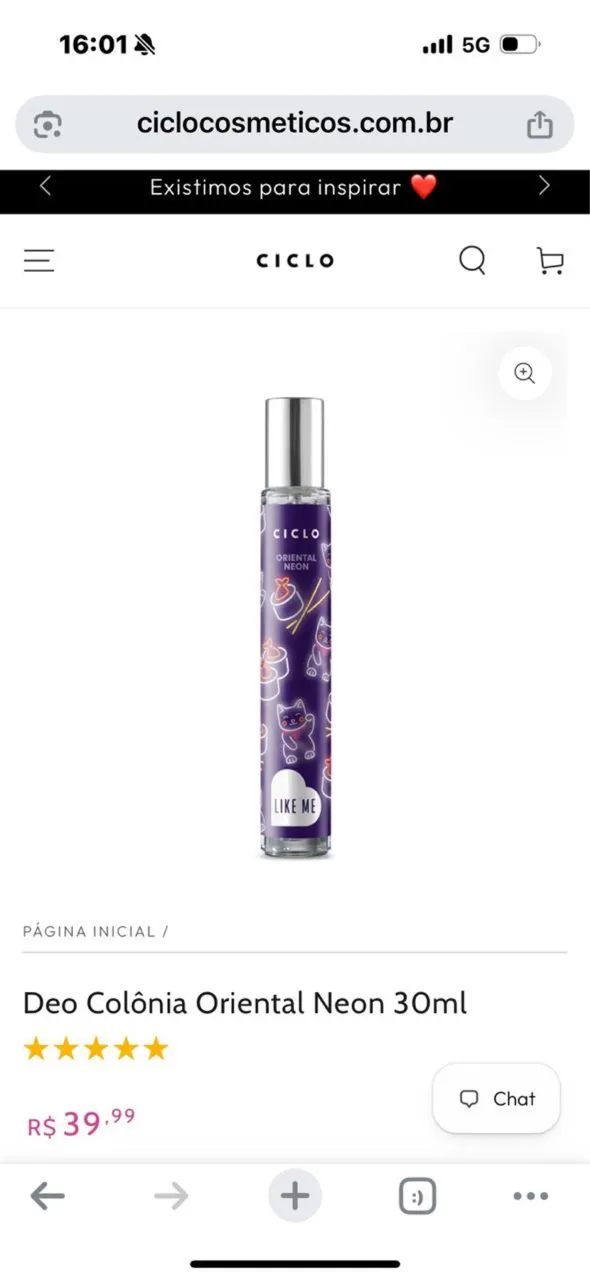Show the previous announcement banner

45,186
